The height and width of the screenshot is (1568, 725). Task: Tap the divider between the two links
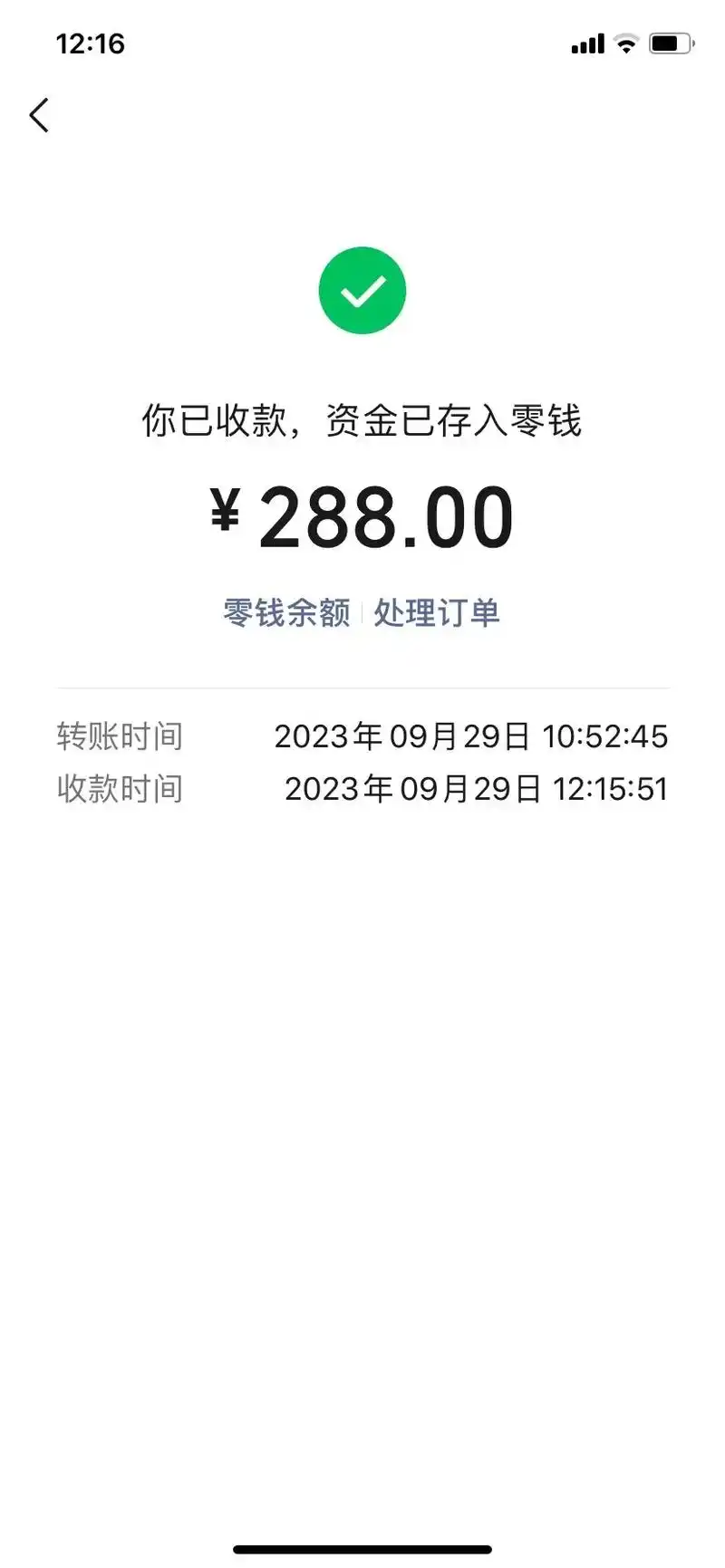point(362,612)
